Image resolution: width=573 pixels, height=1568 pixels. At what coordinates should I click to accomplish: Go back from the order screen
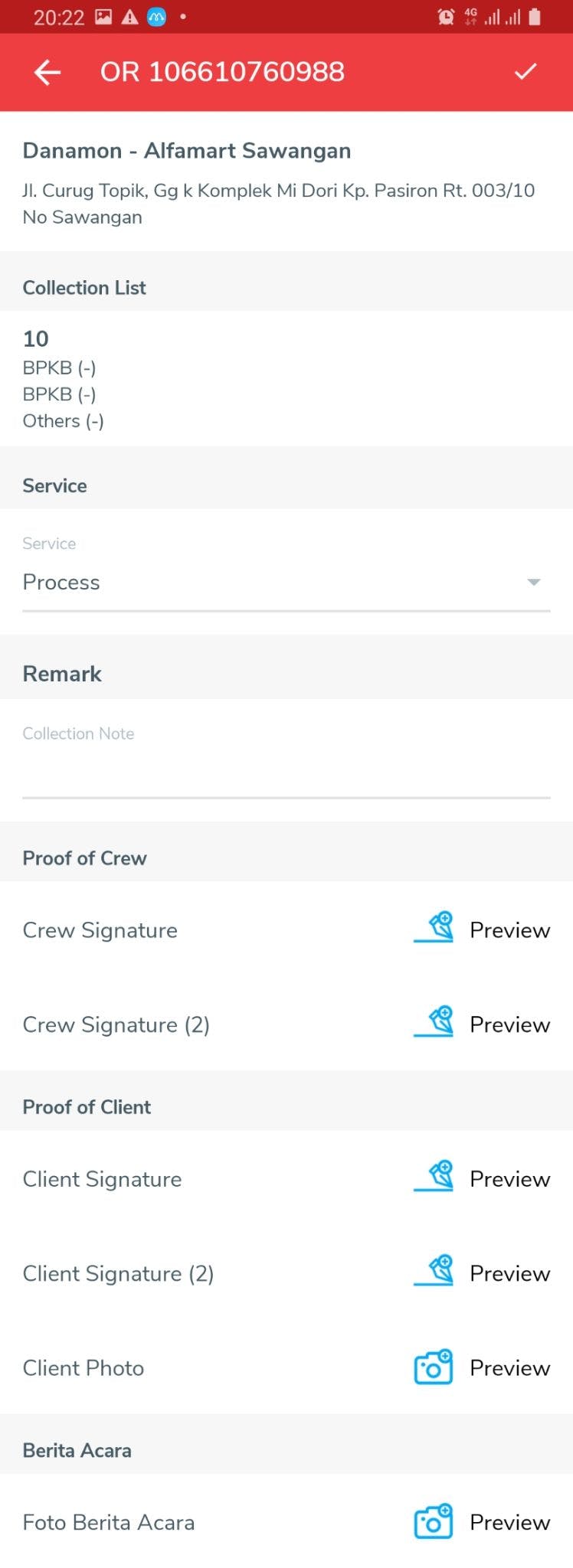47,73
